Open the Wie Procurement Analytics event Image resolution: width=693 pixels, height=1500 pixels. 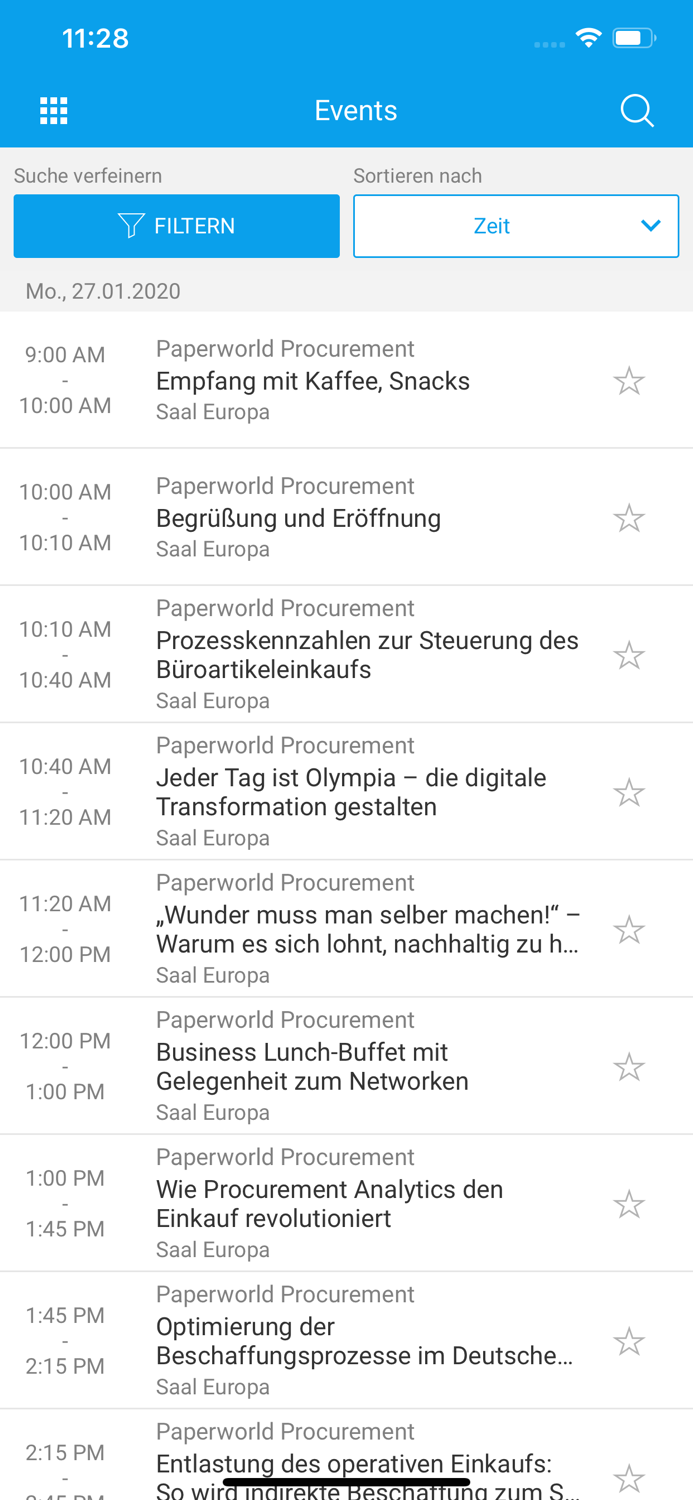329,1203
